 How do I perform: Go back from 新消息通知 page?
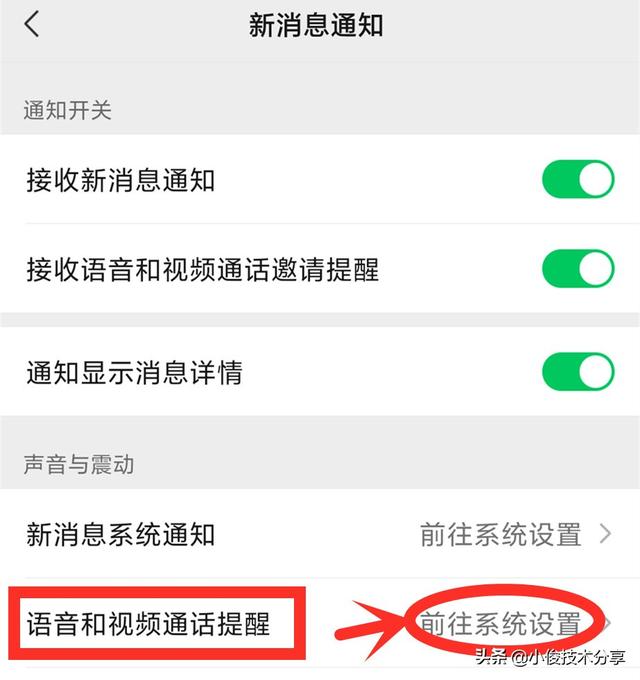32,25
